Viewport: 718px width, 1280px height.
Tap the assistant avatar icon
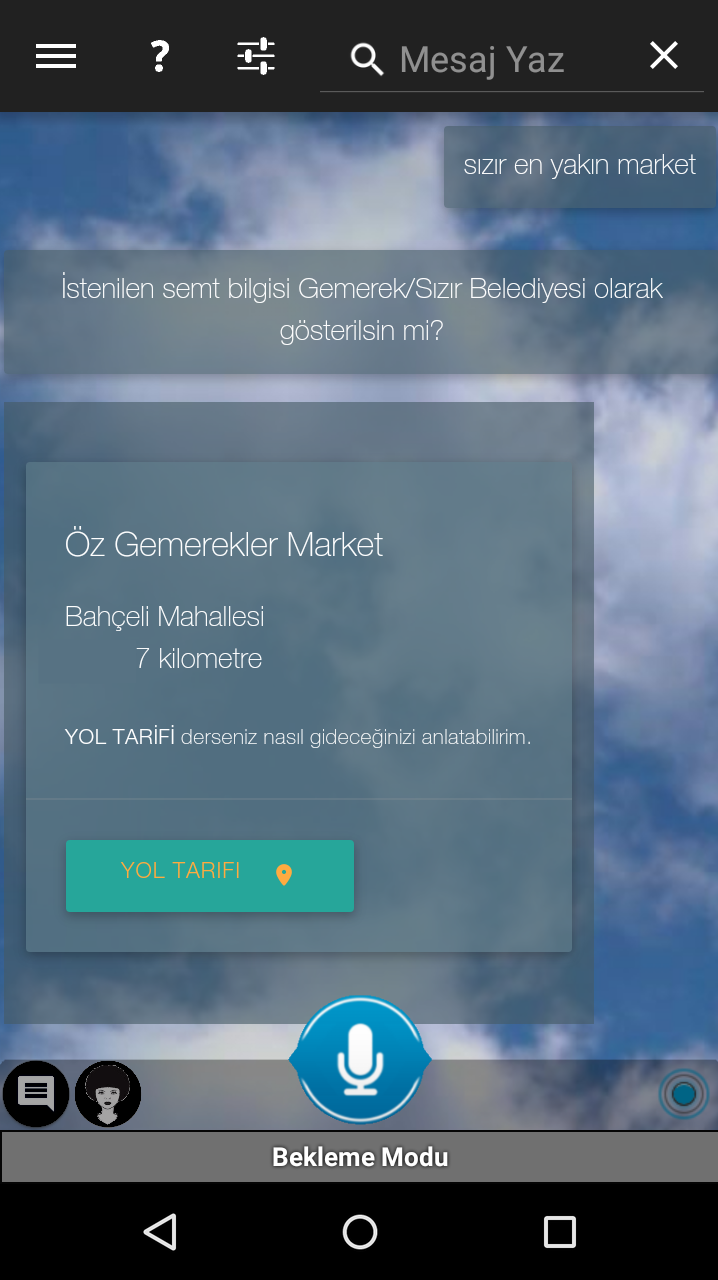108,1094
